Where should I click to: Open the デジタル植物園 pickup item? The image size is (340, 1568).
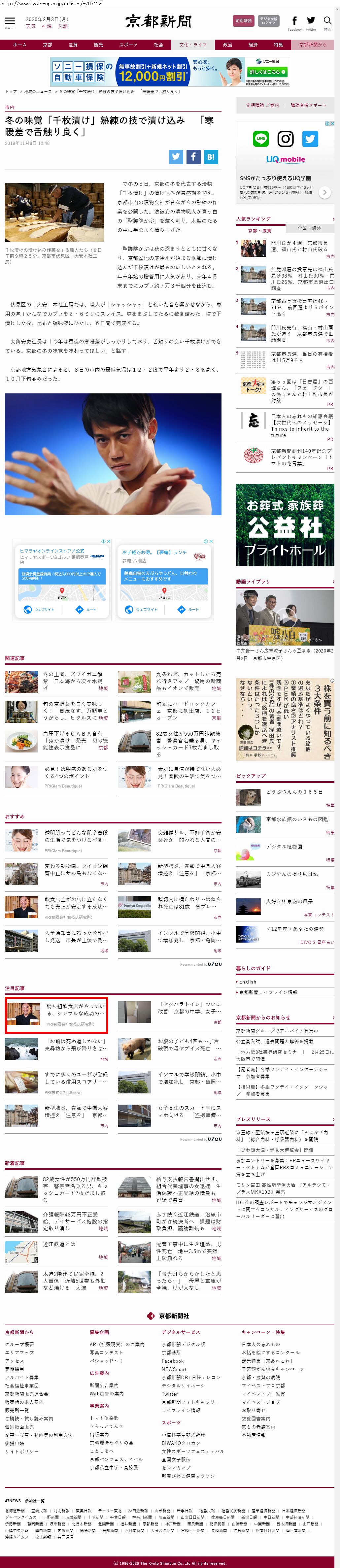pyautogui.click(x=284, y=847)
